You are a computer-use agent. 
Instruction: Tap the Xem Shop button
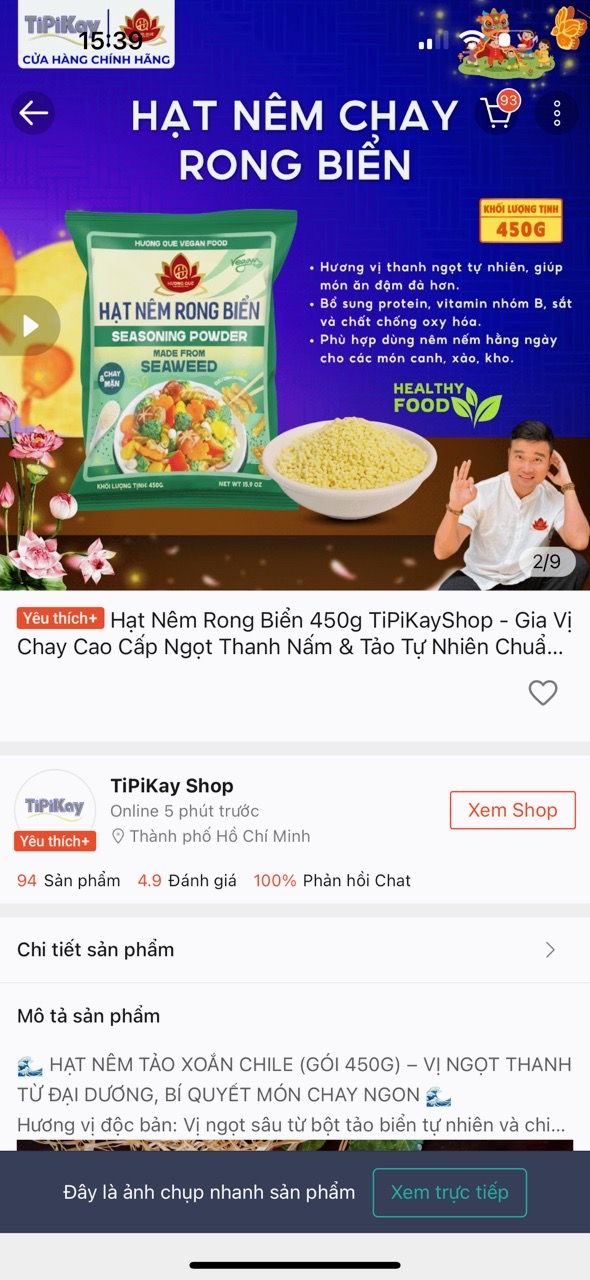coord(513,810)
